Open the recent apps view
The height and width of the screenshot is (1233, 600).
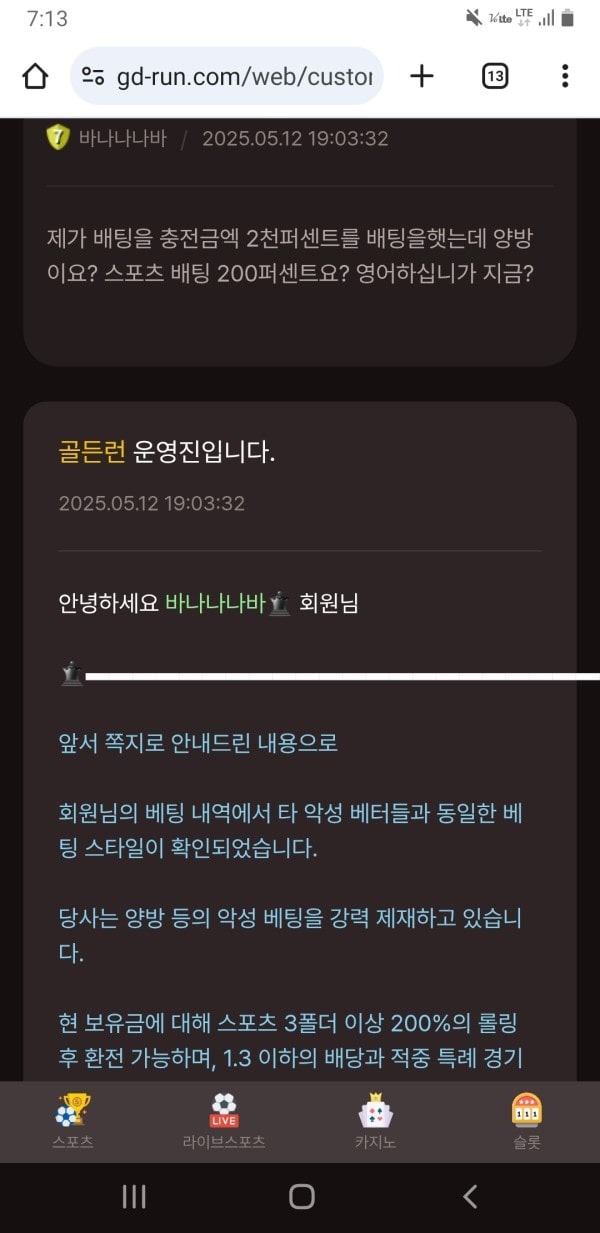point(134,1196)
